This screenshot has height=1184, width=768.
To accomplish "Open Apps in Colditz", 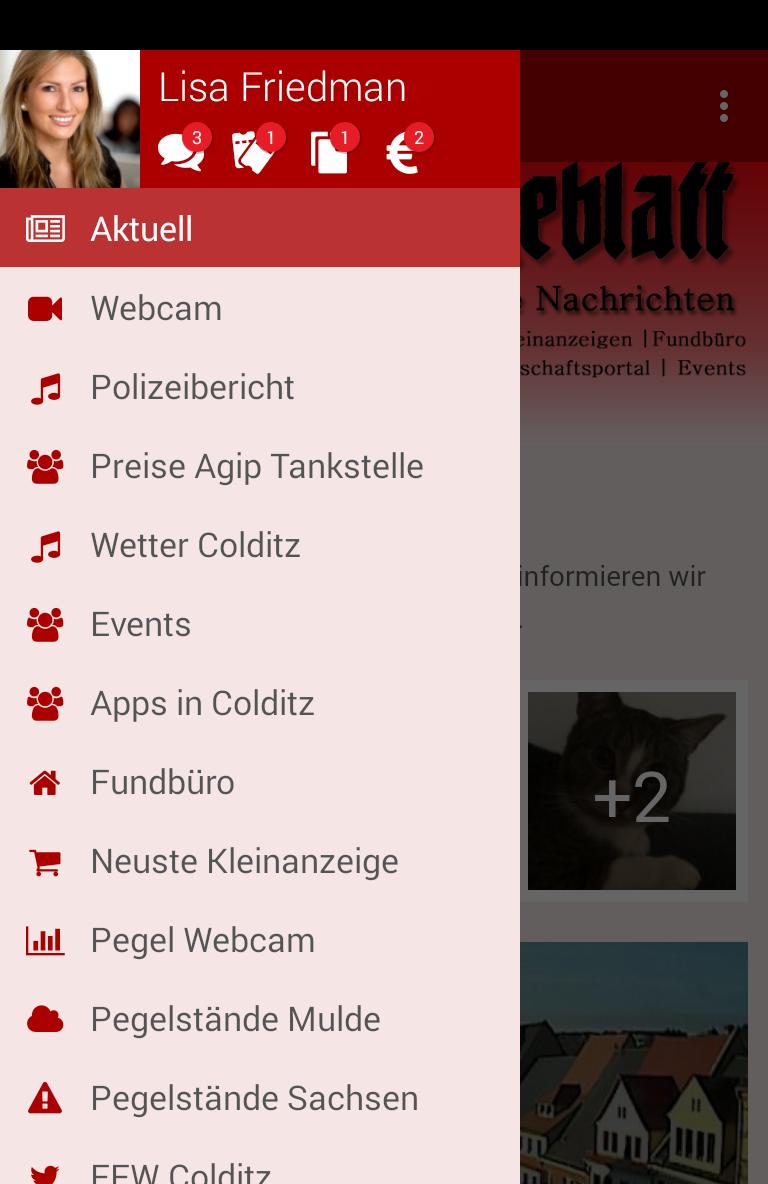I will click(x=259, y=703).
